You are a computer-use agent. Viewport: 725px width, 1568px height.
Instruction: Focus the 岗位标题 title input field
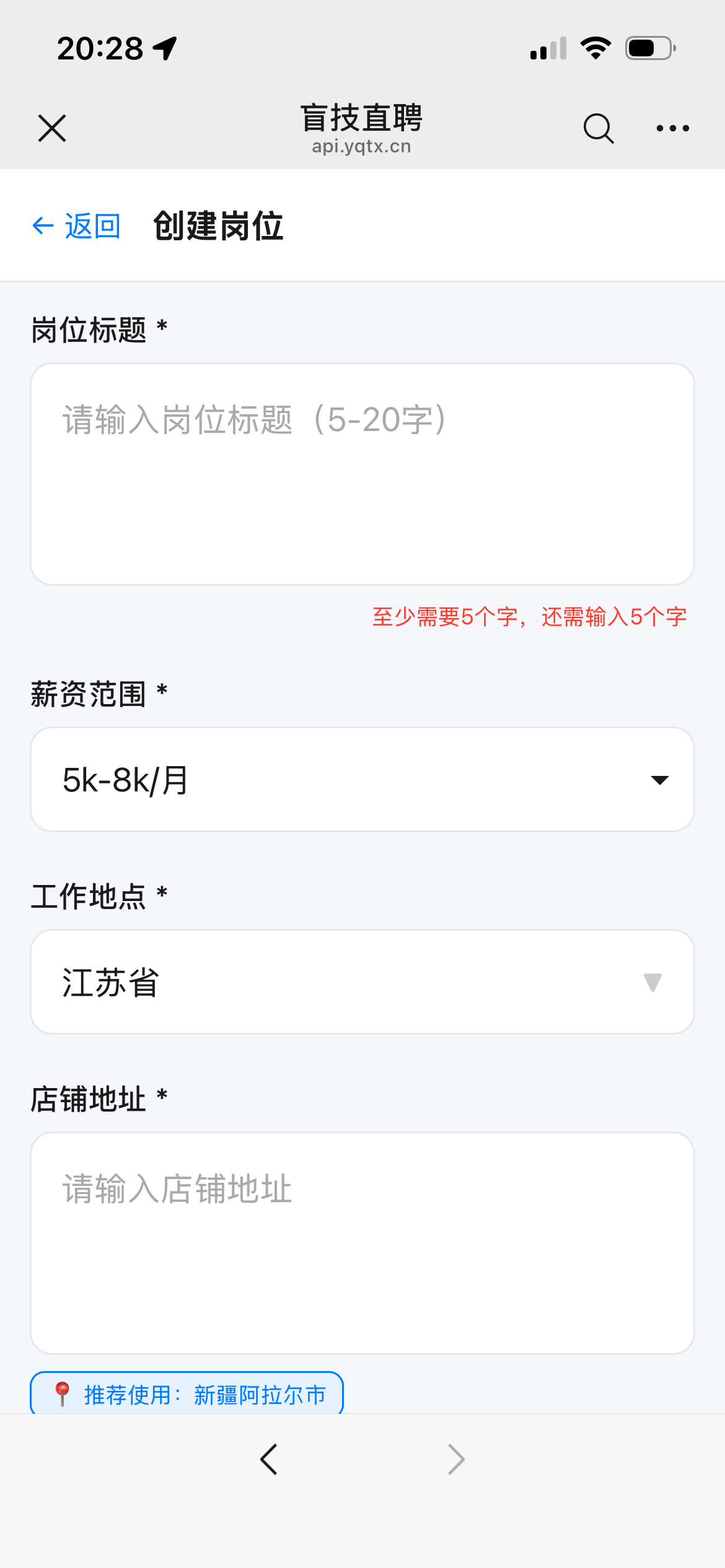coord(362,474)
